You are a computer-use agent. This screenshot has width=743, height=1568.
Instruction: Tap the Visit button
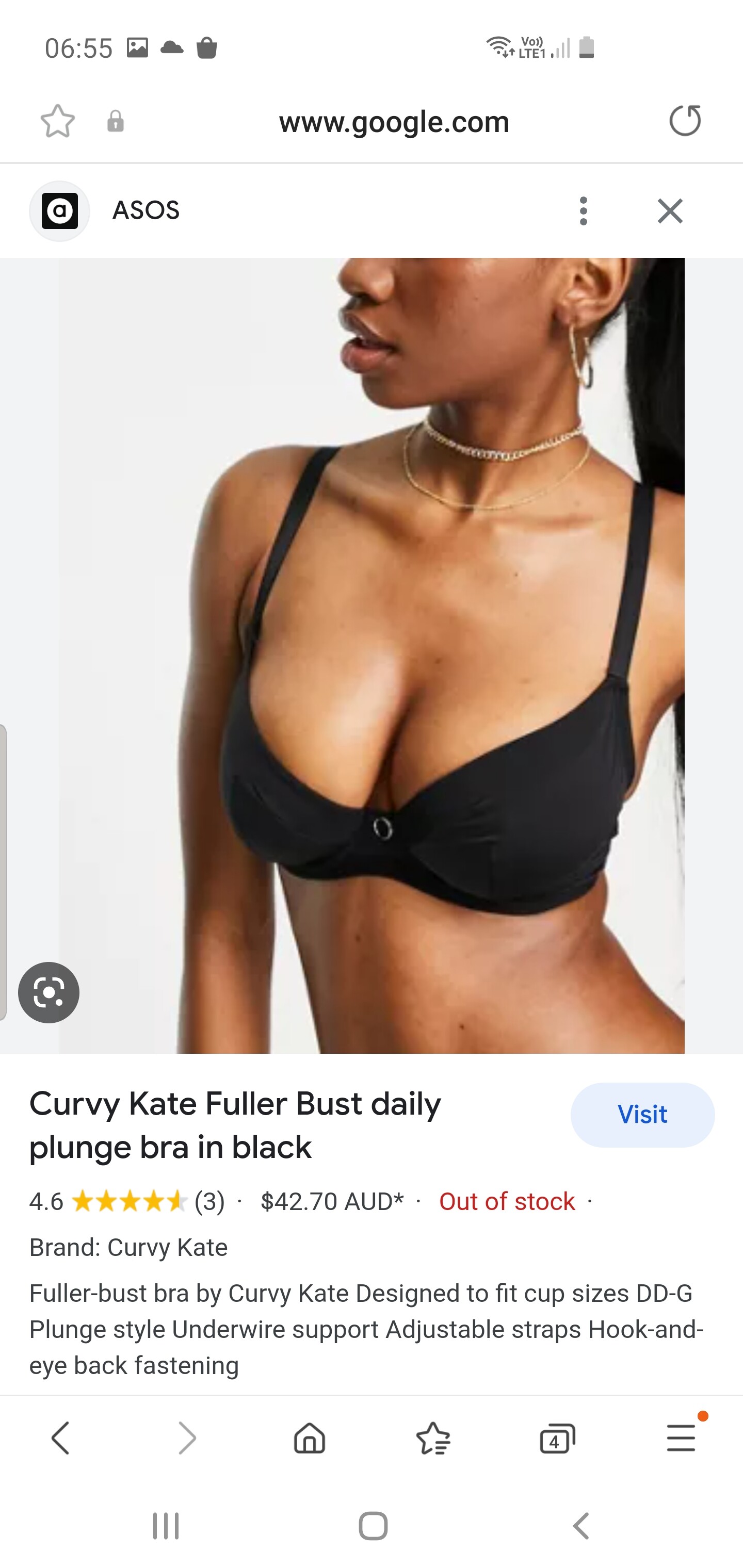point(642,1114)
